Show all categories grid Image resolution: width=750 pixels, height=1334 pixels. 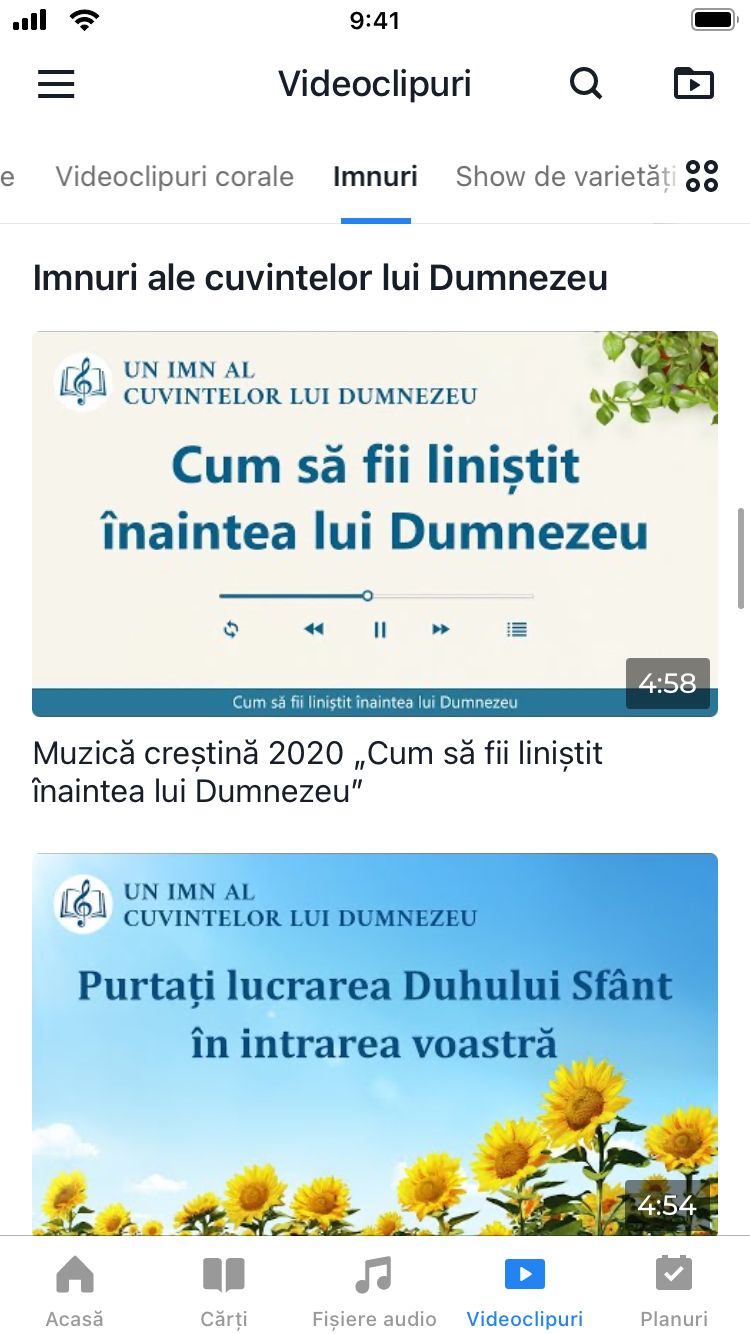[x=702, y=176]
